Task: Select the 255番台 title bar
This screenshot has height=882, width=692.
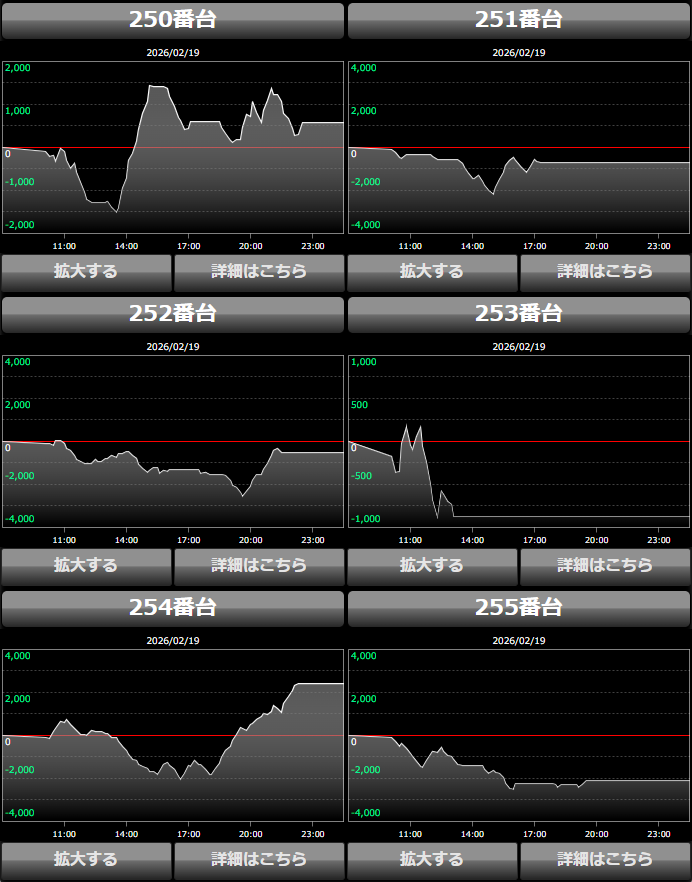Action: 519,608
